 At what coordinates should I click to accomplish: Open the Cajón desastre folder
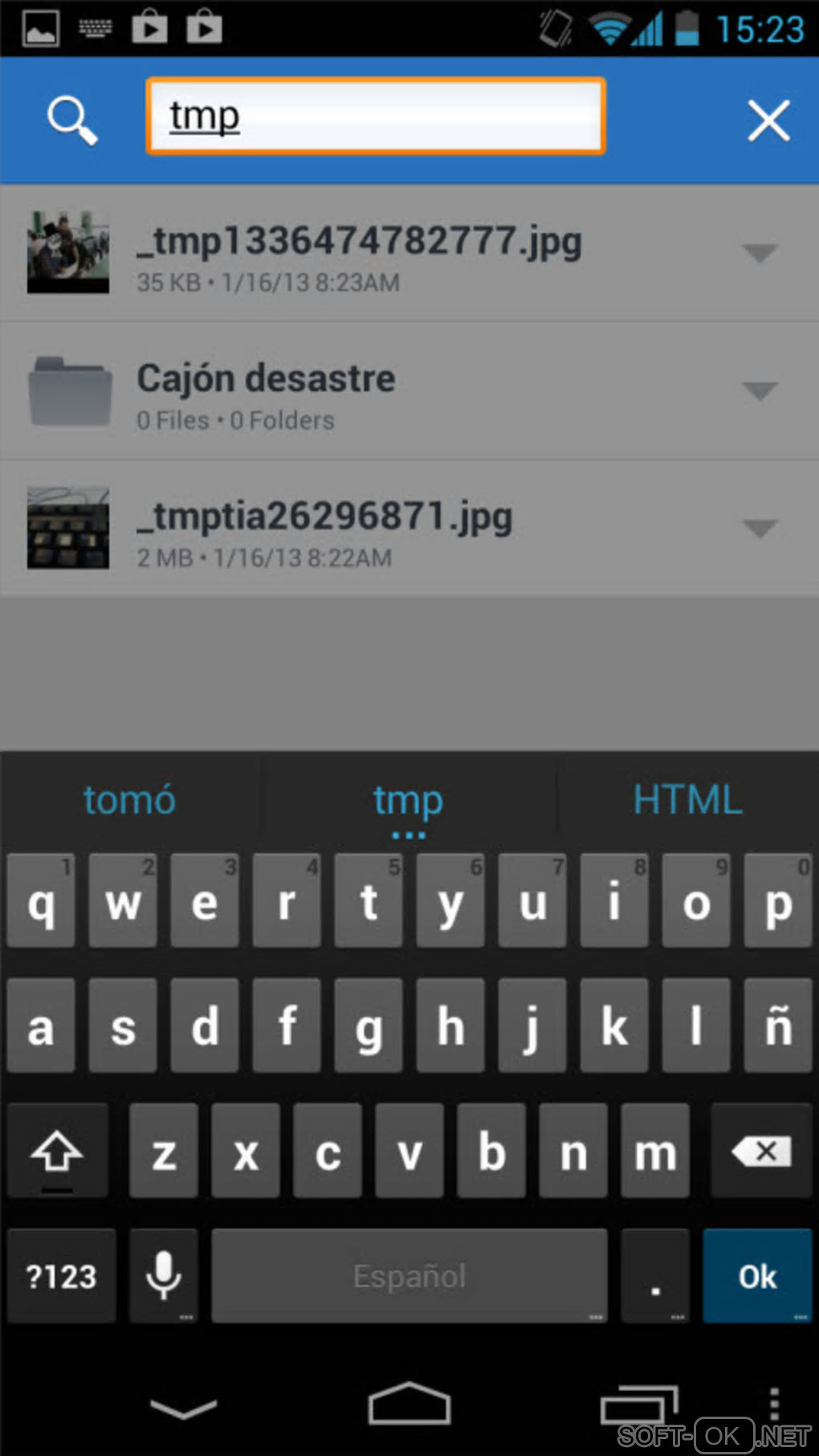click(266, 391)
